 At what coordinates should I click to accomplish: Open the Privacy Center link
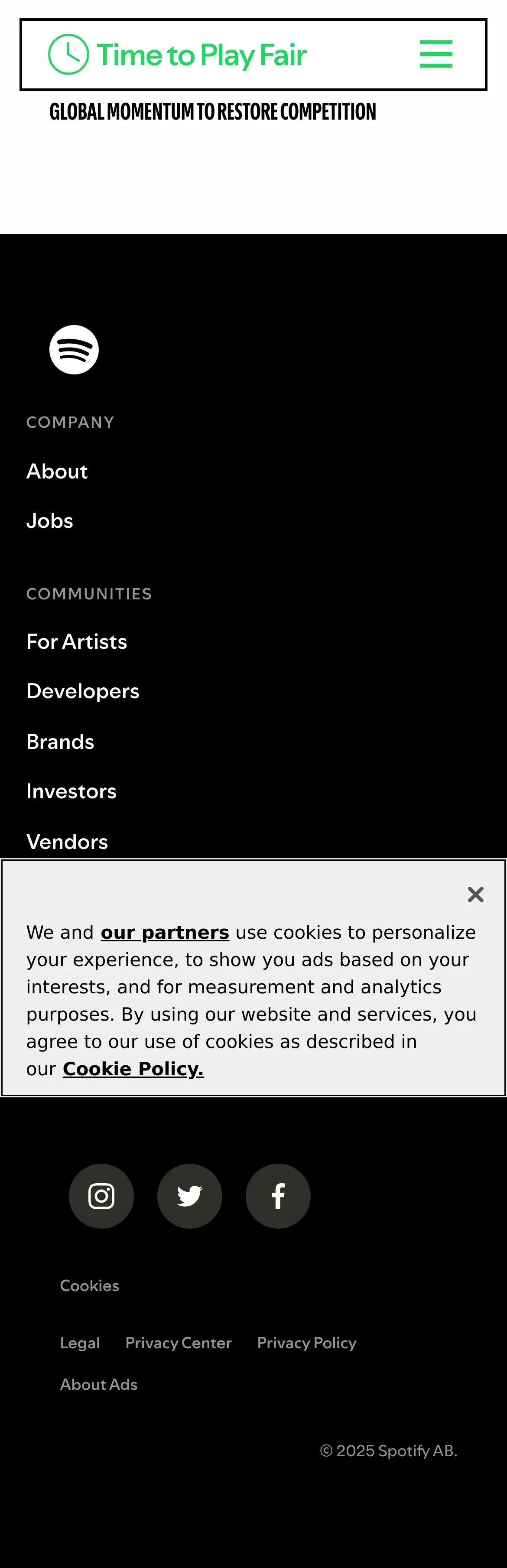point(179,1343)
